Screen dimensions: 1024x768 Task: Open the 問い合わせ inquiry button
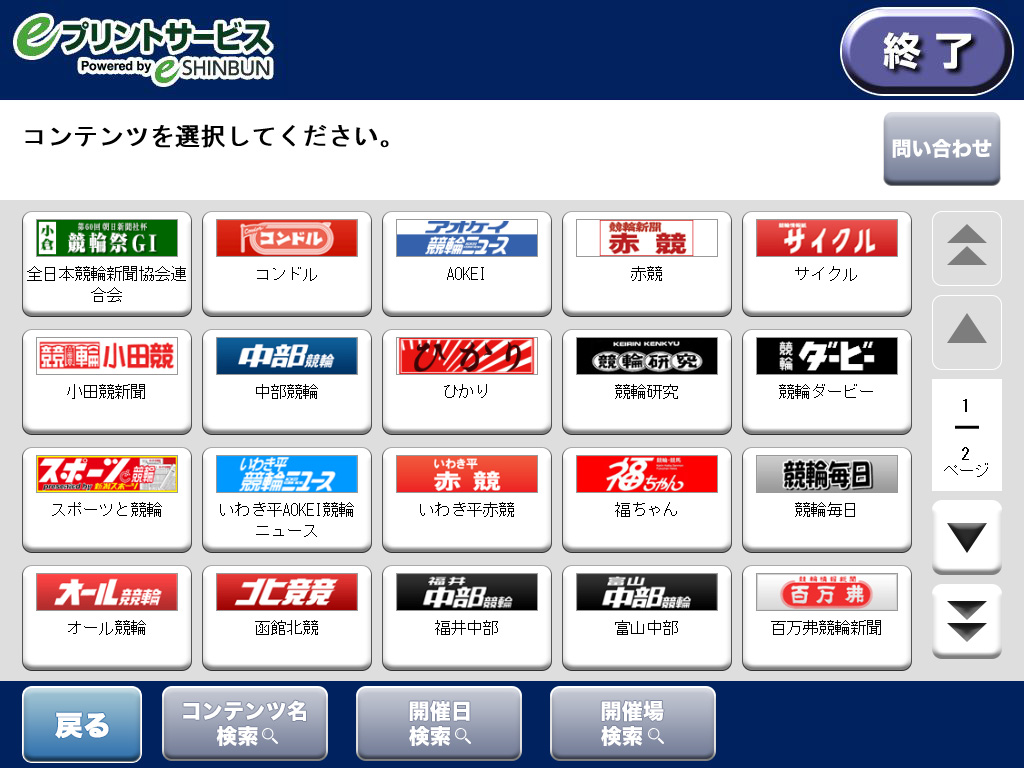pyautogui.click(x=941, y=149)
